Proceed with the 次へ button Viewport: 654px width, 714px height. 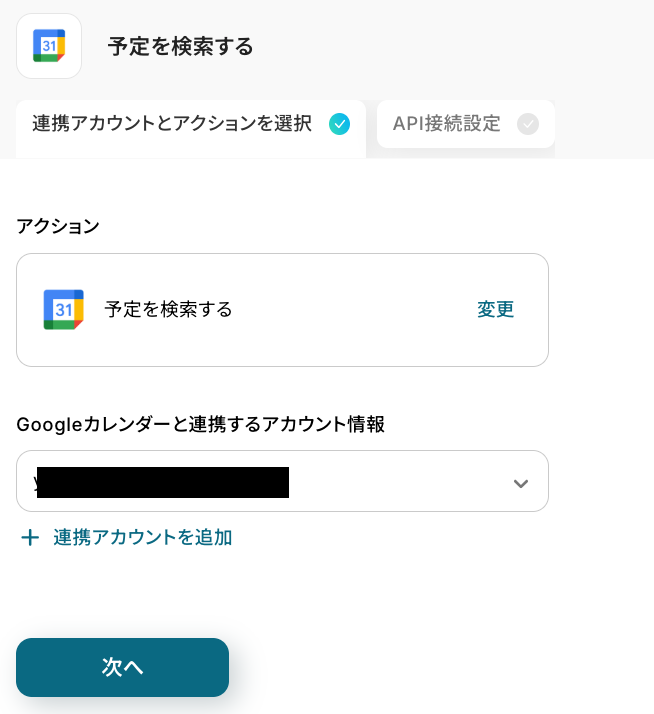pyautogui.click(x=122, y=667)
